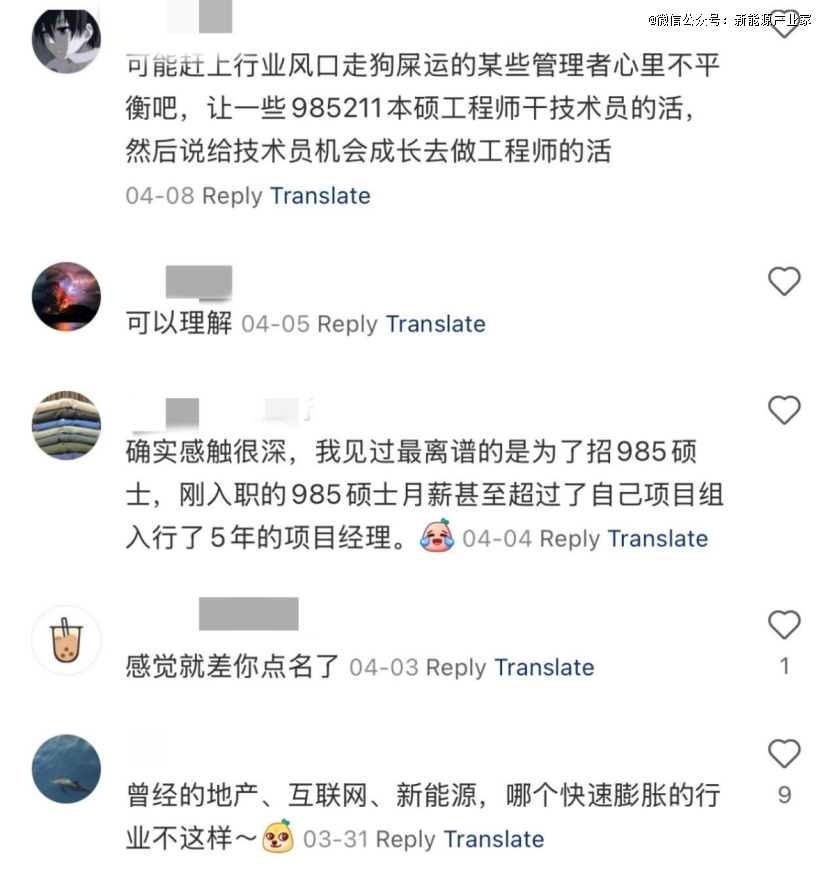
Task: Open the bubble tea avatar's profile
Action: coord(66,640)
